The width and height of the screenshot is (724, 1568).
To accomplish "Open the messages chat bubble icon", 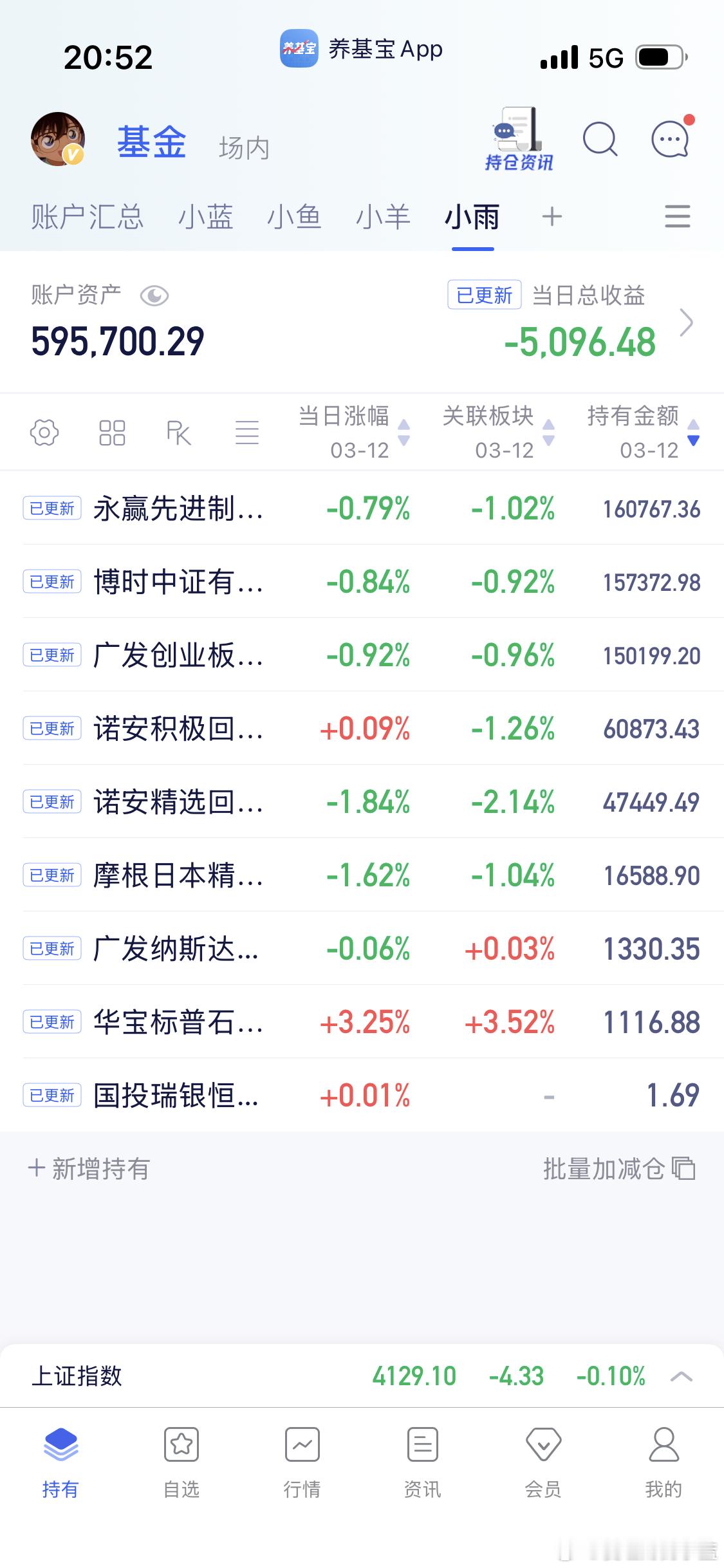I will pyautogui.click(x=670, y=139).
